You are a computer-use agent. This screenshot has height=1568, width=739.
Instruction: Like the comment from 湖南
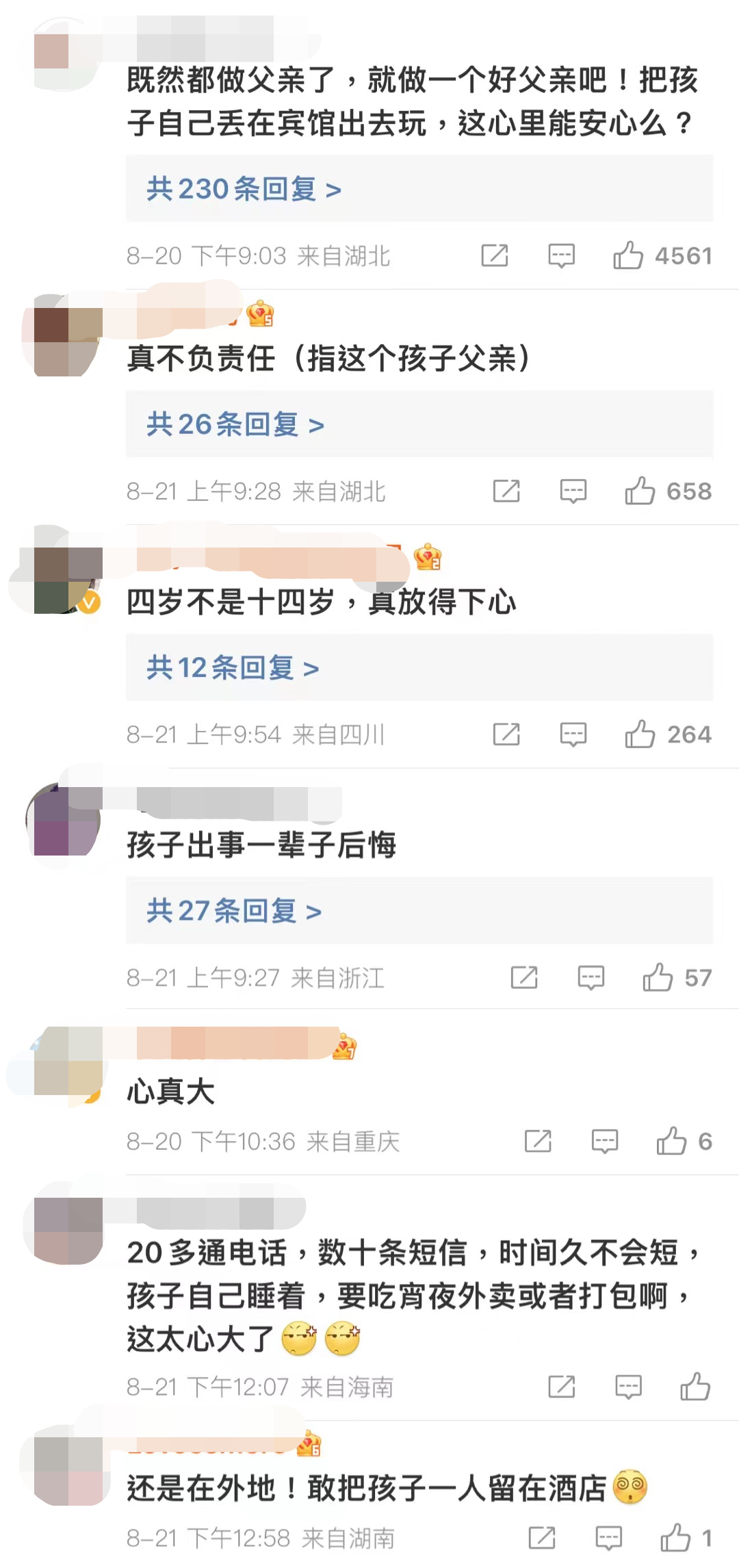(675, 1539)
